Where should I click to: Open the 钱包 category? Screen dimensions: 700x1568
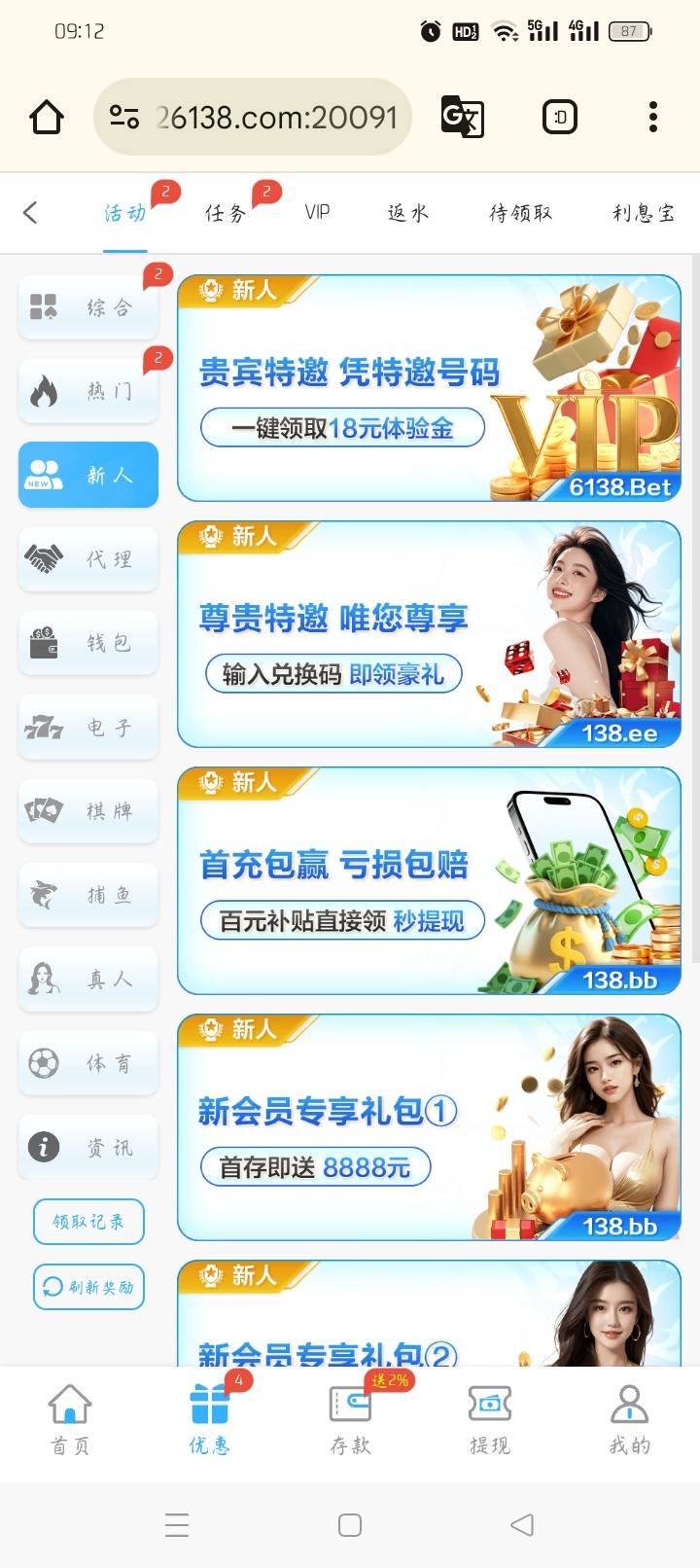88,643
